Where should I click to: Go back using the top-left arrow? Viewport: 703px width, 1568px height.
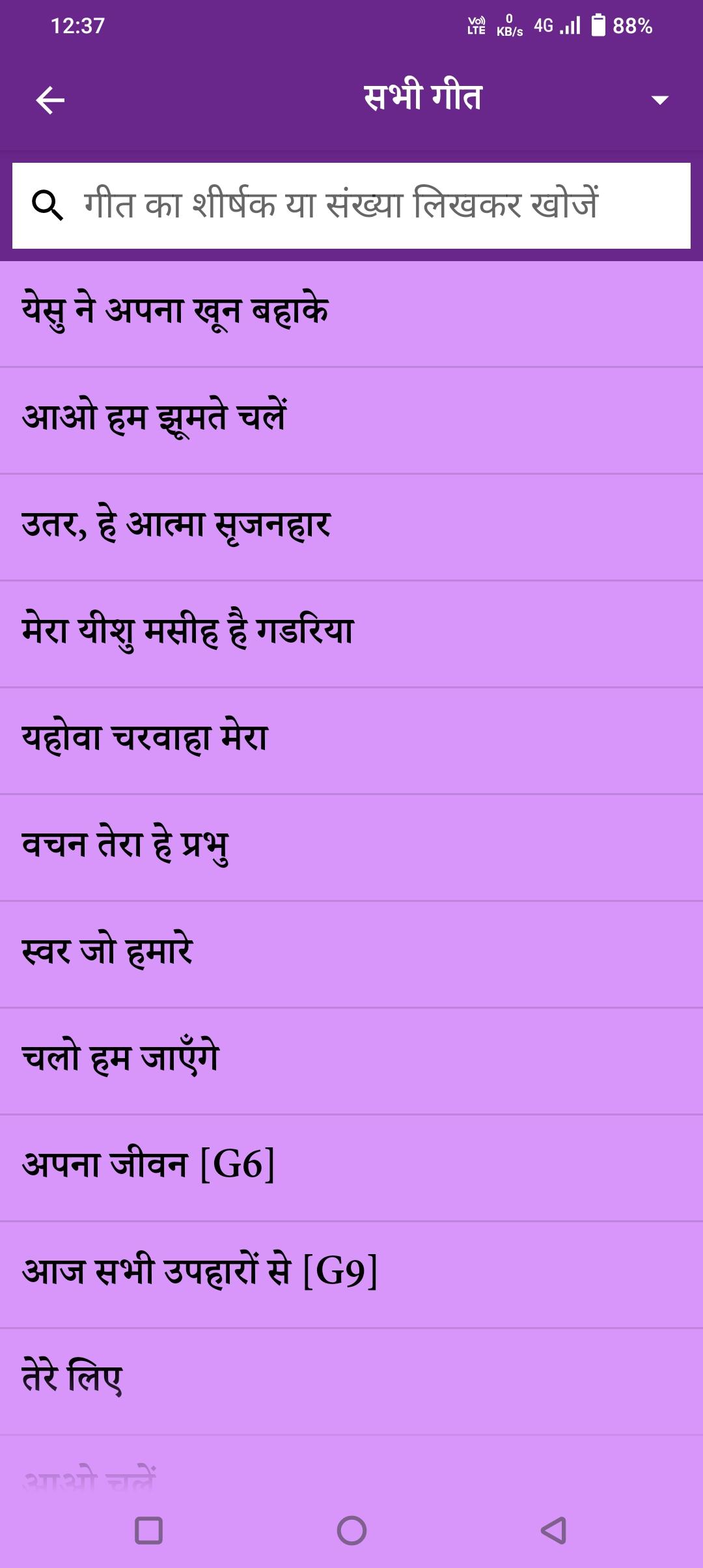point(50,100)
